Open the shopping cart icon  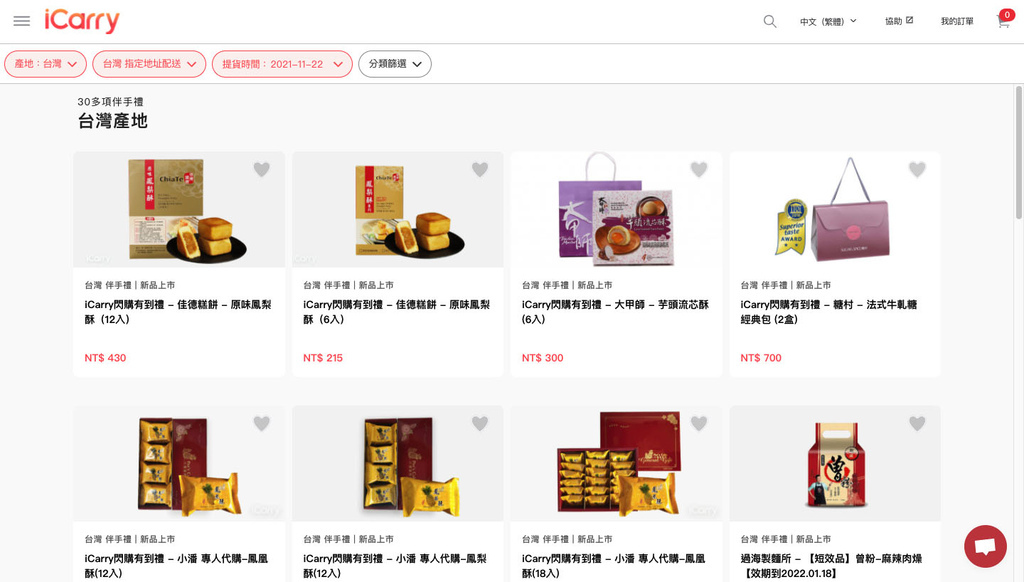click(x=1003, y=22)
